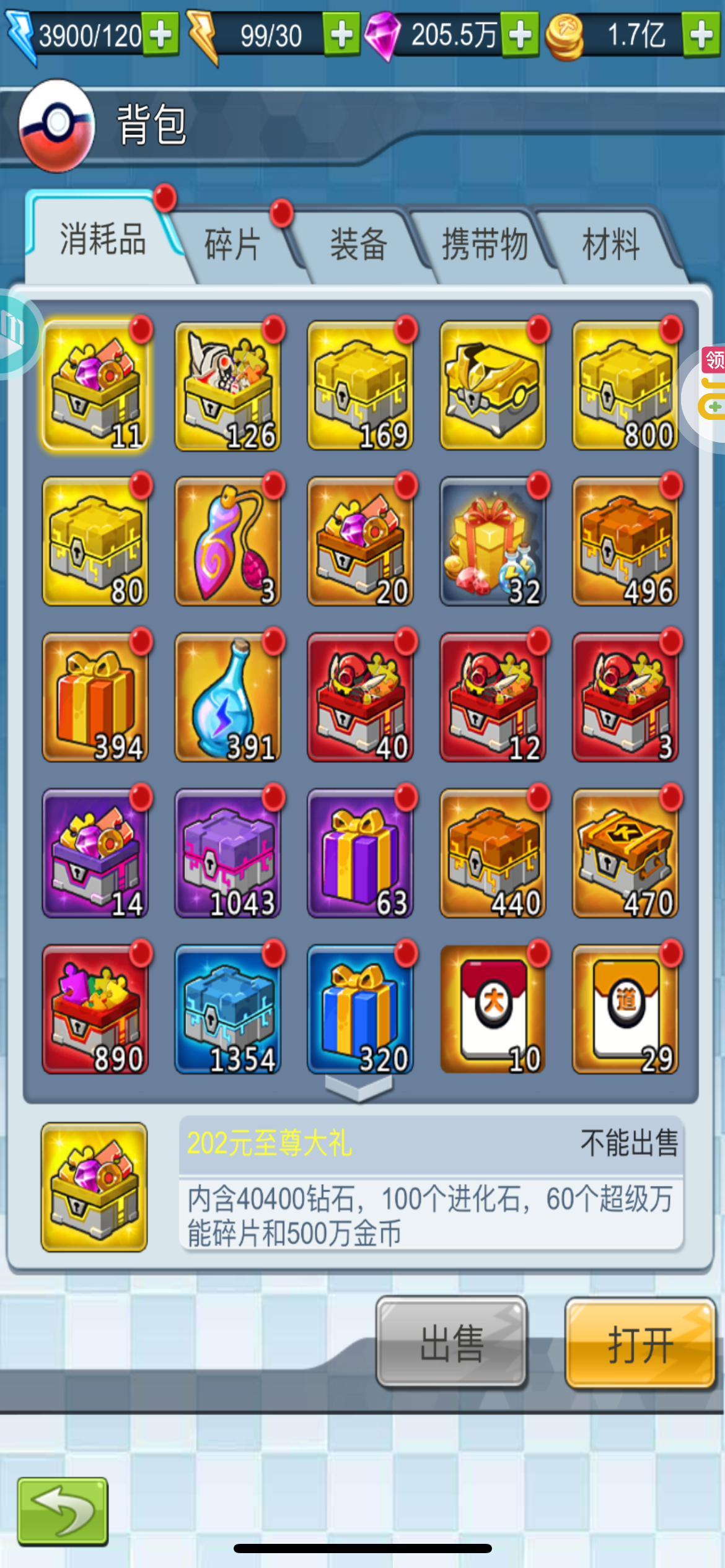Tap the down arrow below the item grid

tap(359, 1088)
